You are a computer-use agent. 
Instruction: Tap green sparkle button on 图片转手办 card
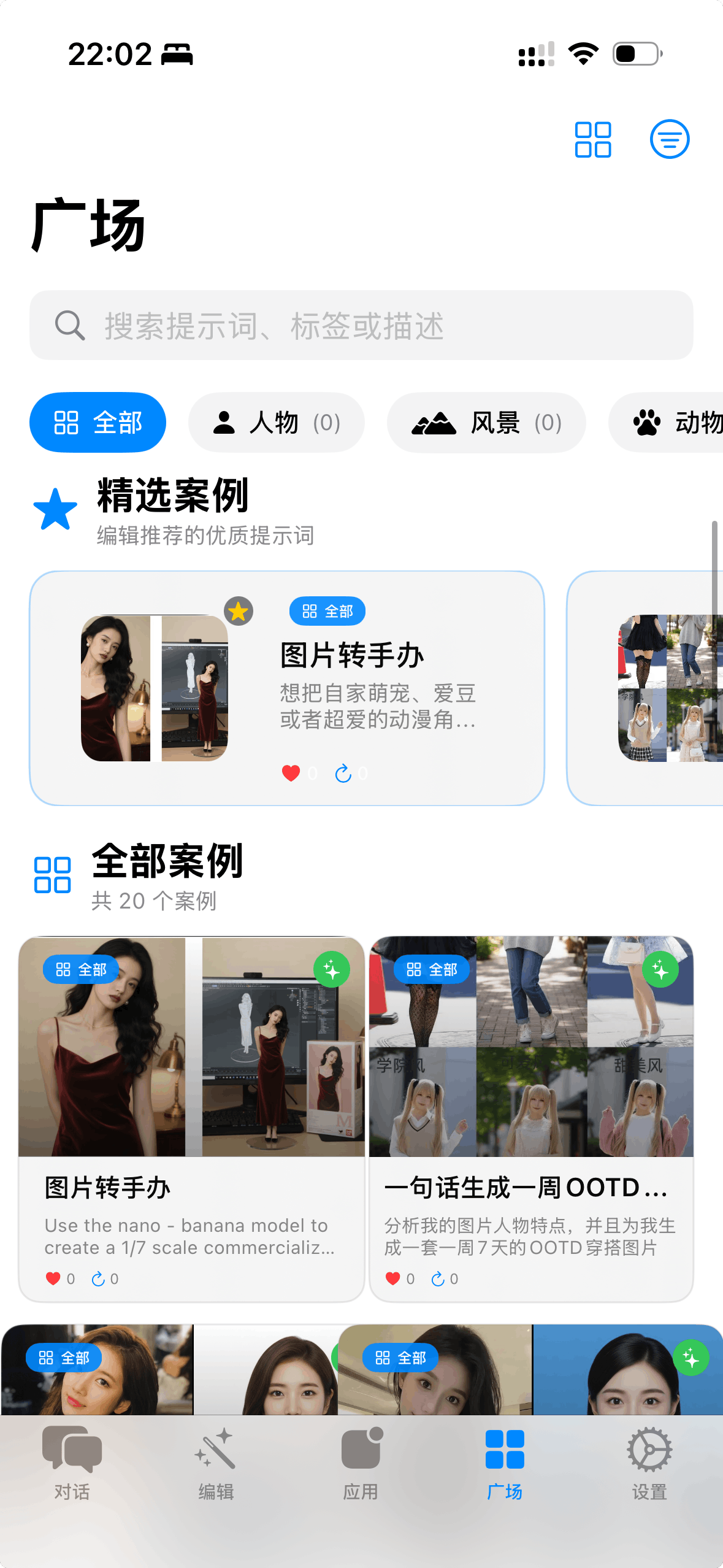(331, 970)
